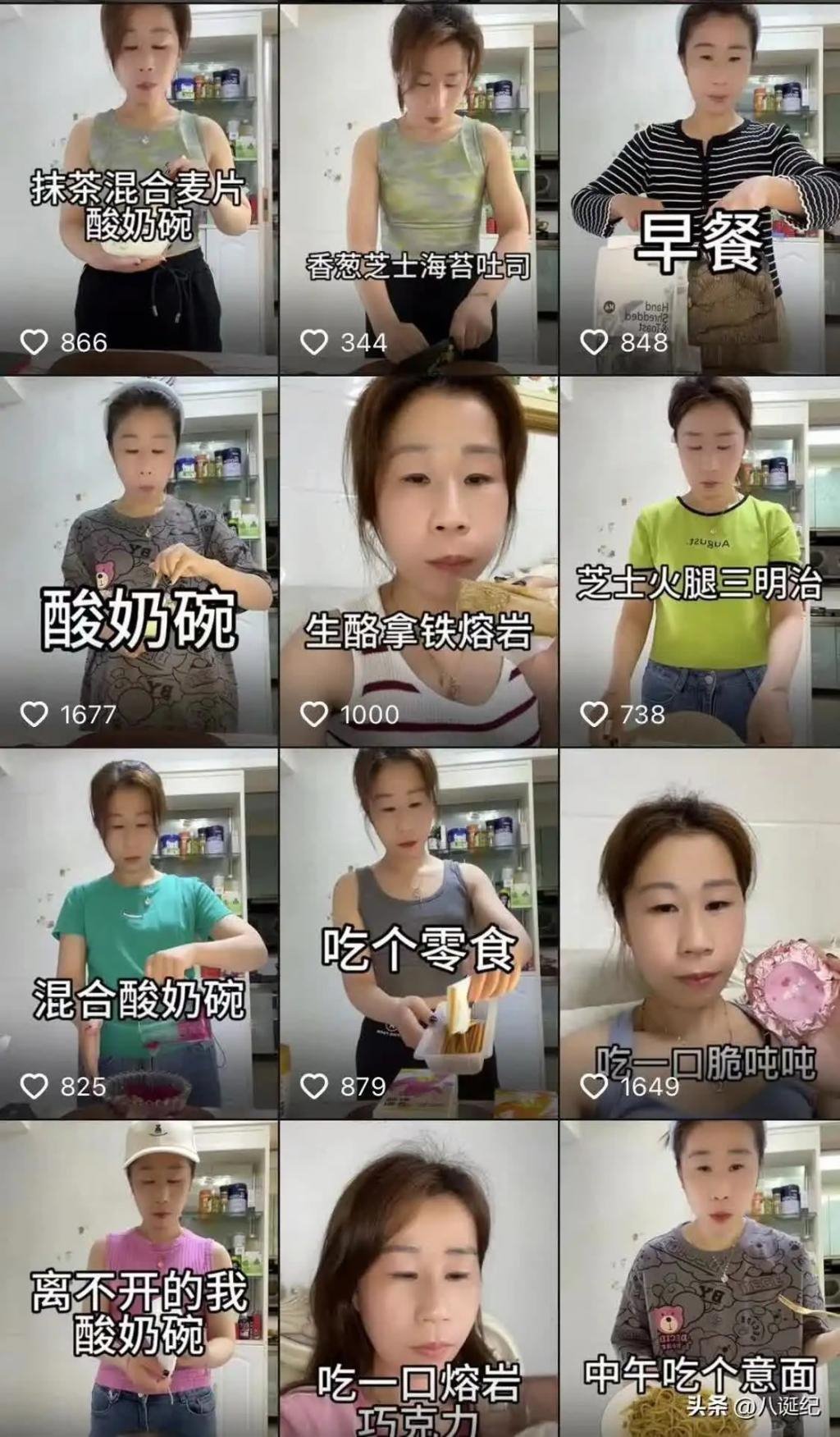Play the 芝士火腿三明治 video
This screenshot has width=840, height=1437.
(x=700, y=561)
